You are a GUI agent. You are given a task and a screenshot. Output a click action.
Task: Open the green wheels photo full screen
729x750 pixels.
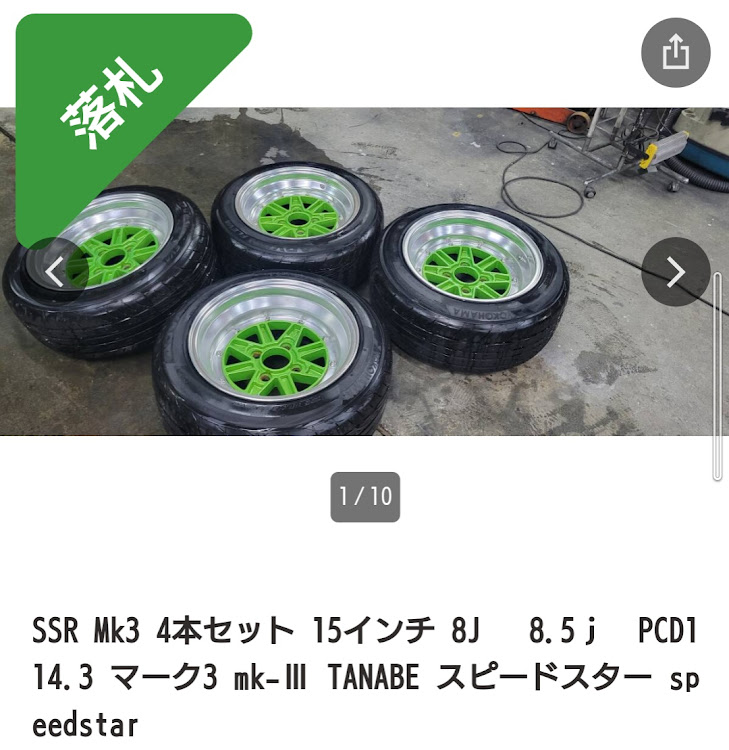tap(365, 300)
